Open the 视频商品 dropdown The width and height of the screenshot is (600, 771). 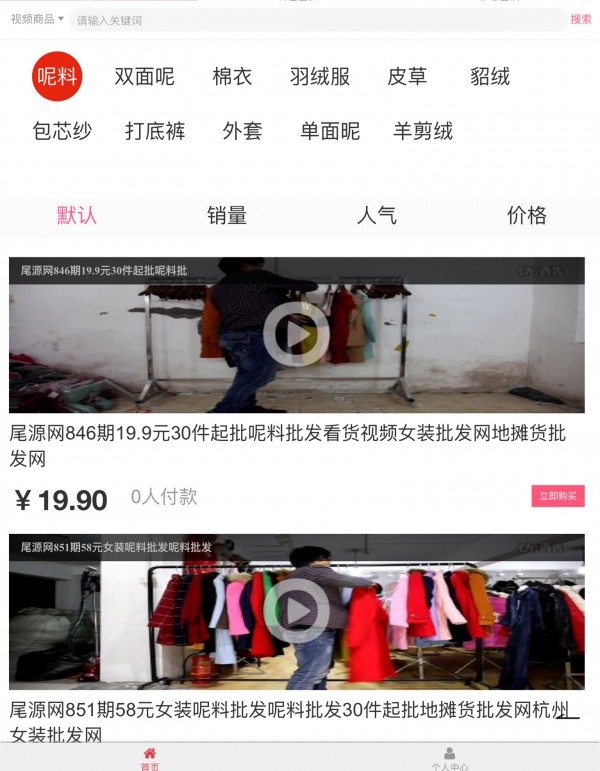[37, 19]
